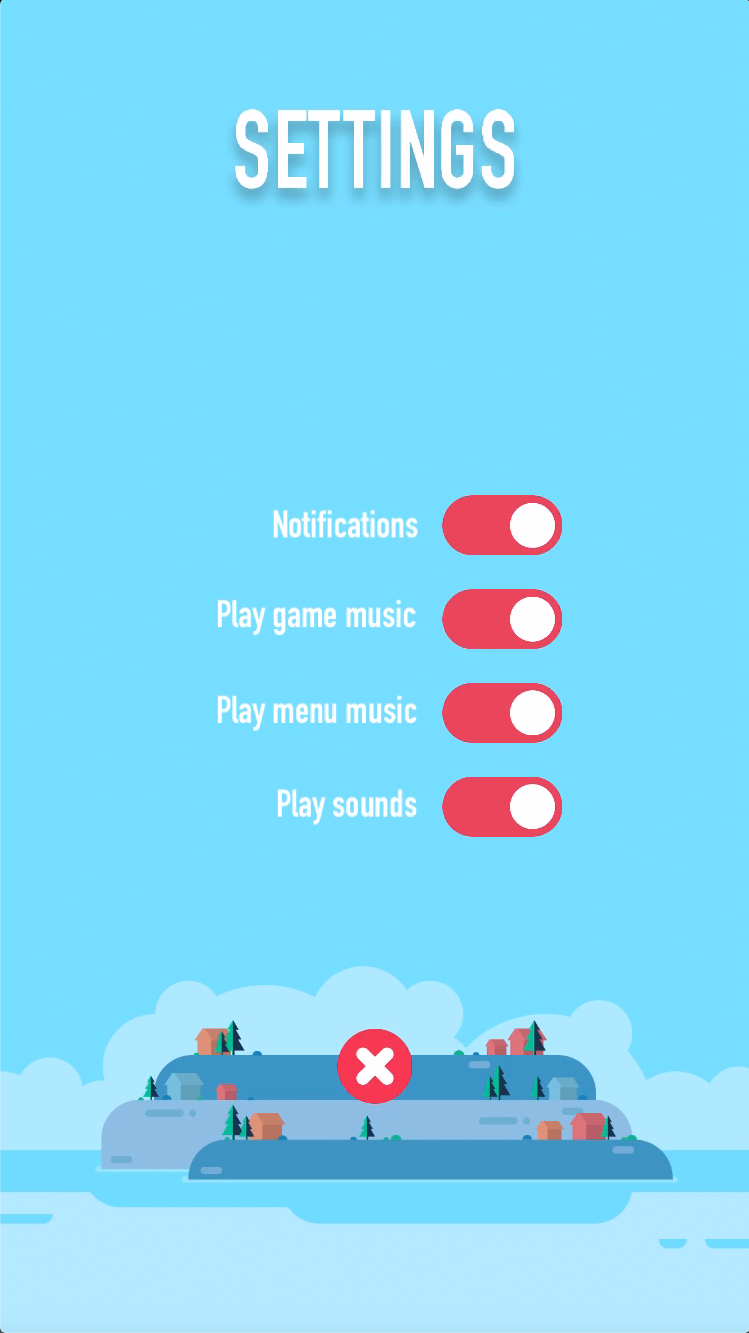Disable Play game music
This screenshot has width=749, height=1333.
coord(502,619)
